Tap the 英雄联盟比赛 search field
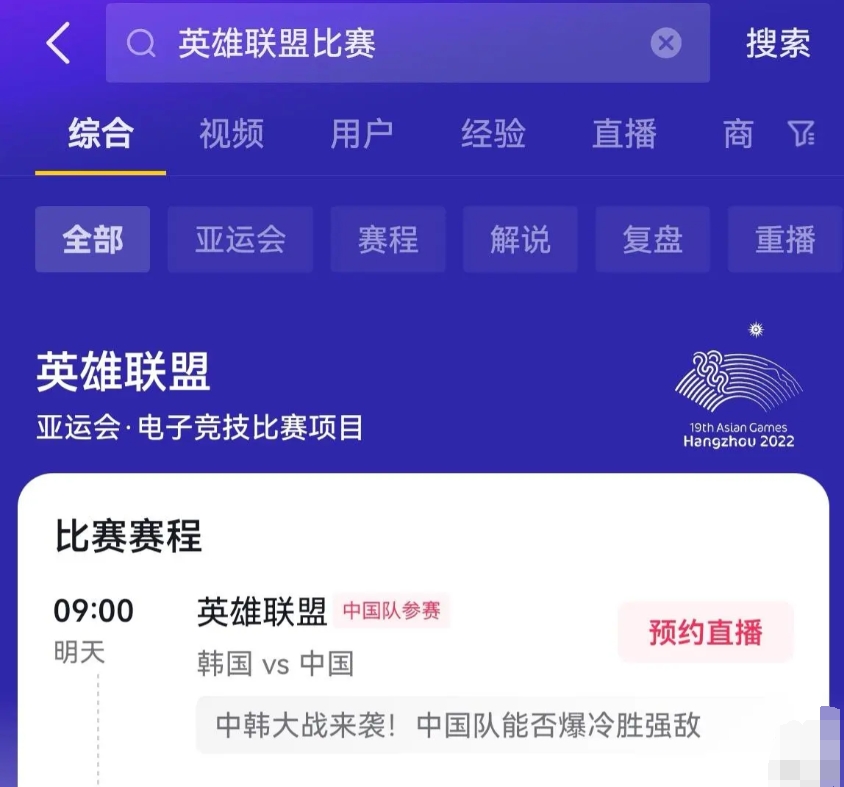 pyautogui.click(x=400, y=43)
